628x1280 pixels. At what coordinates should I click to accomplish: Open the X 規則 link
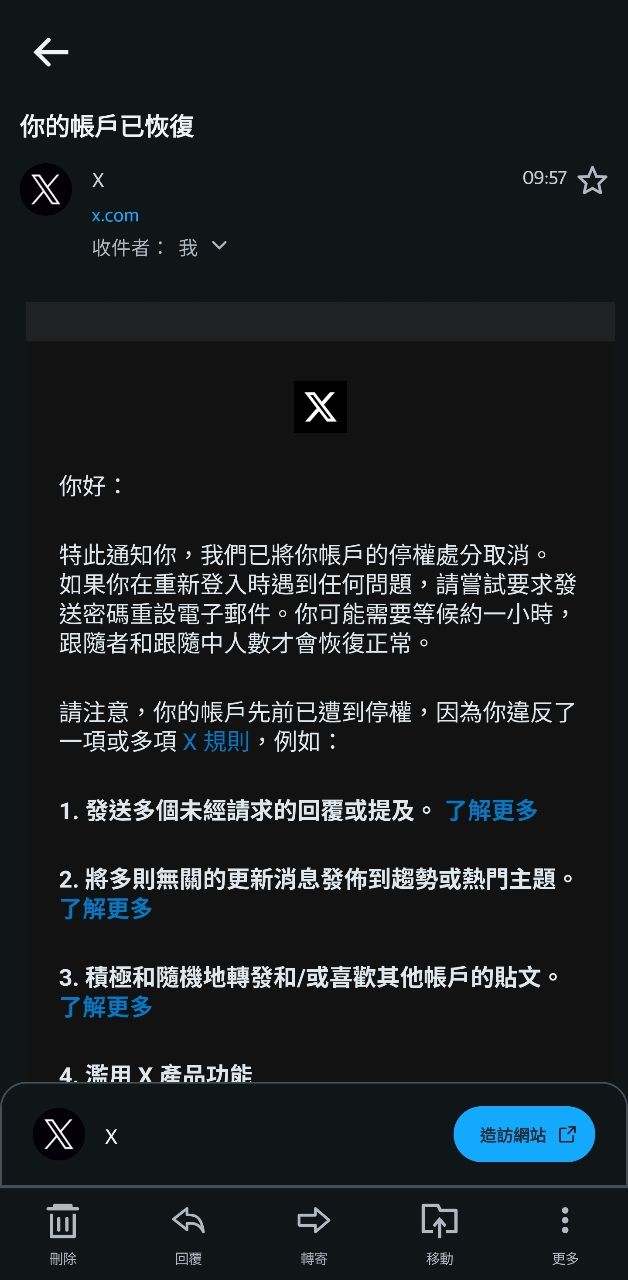216,742
